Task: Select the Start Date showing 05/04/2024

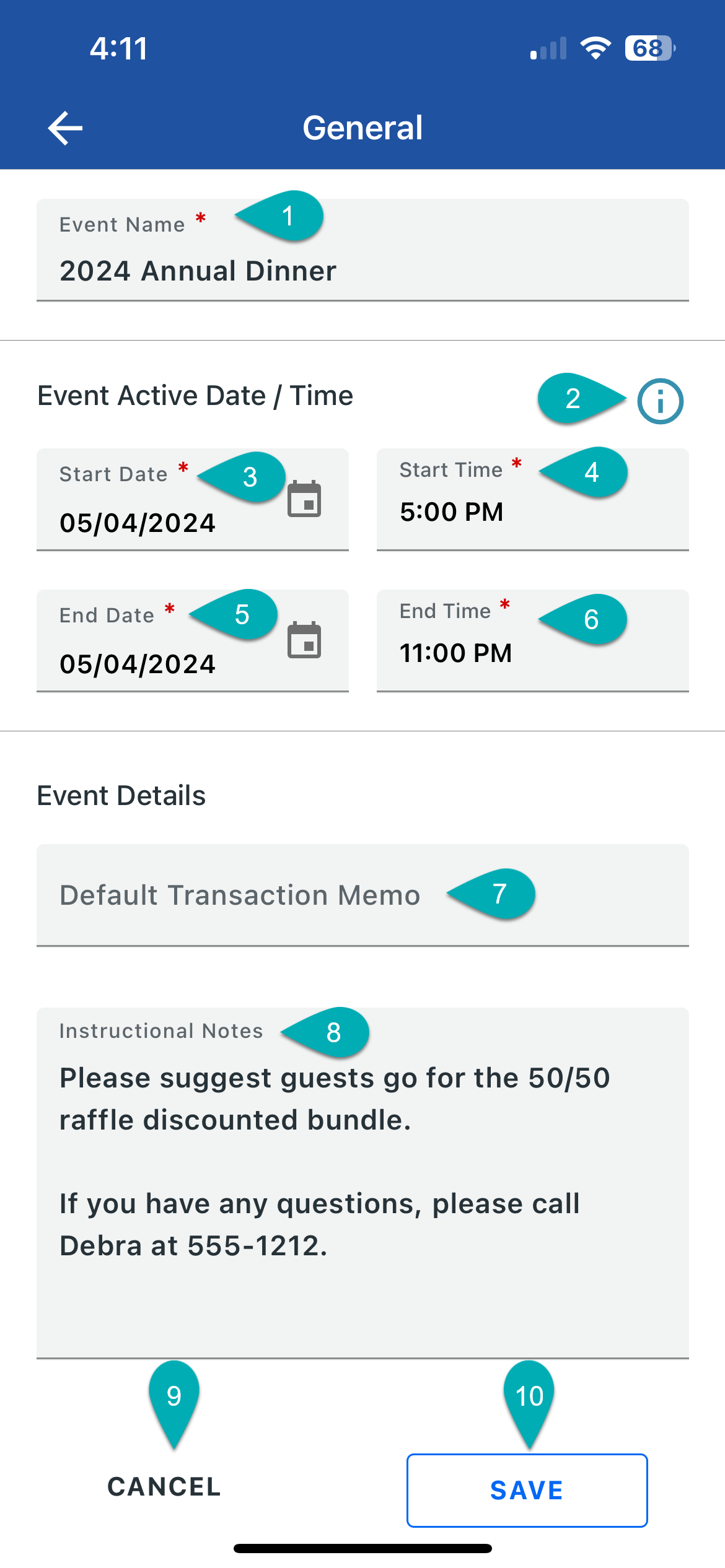Action: pyautogui.click(x=138, y=522)
